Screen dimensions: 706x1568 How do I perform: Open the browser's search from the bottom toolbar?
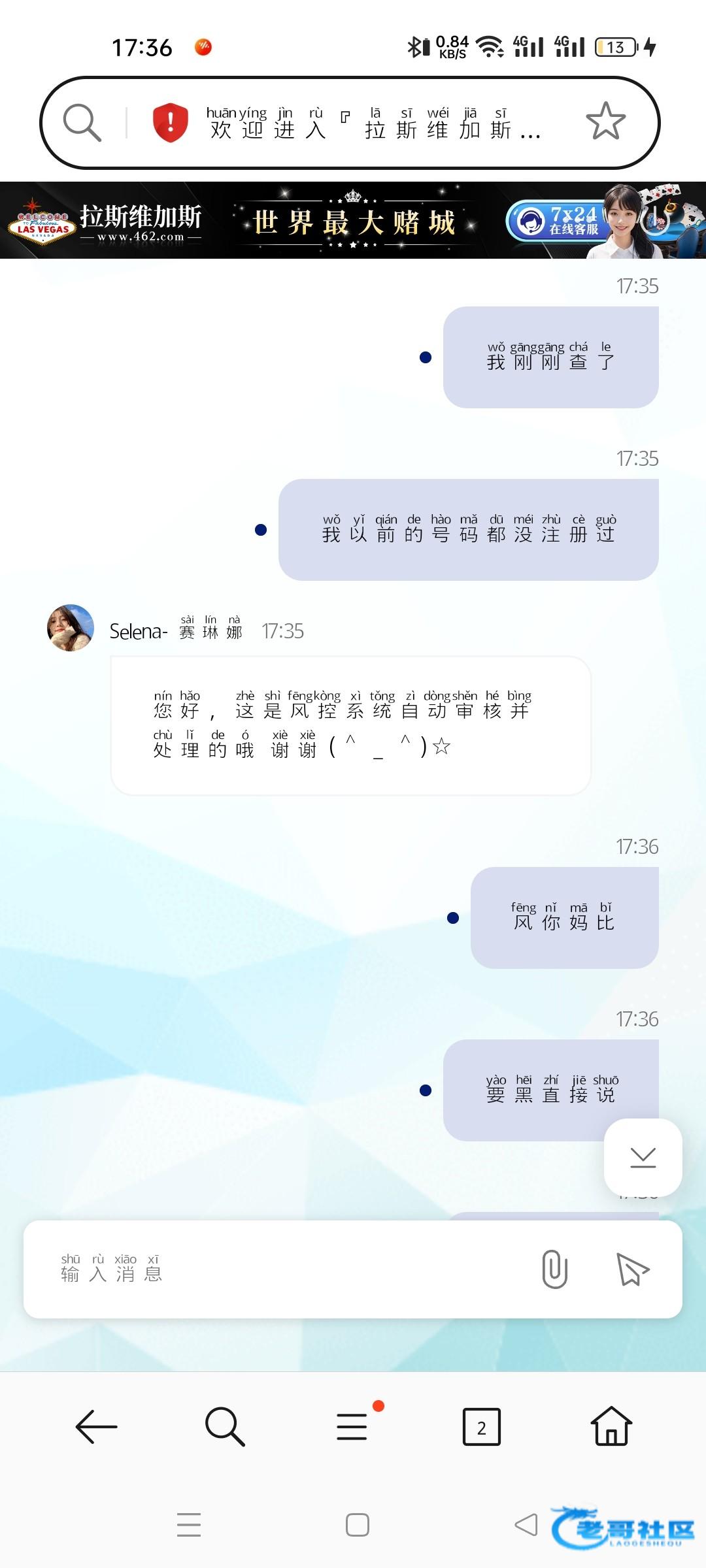point(225,1426)
